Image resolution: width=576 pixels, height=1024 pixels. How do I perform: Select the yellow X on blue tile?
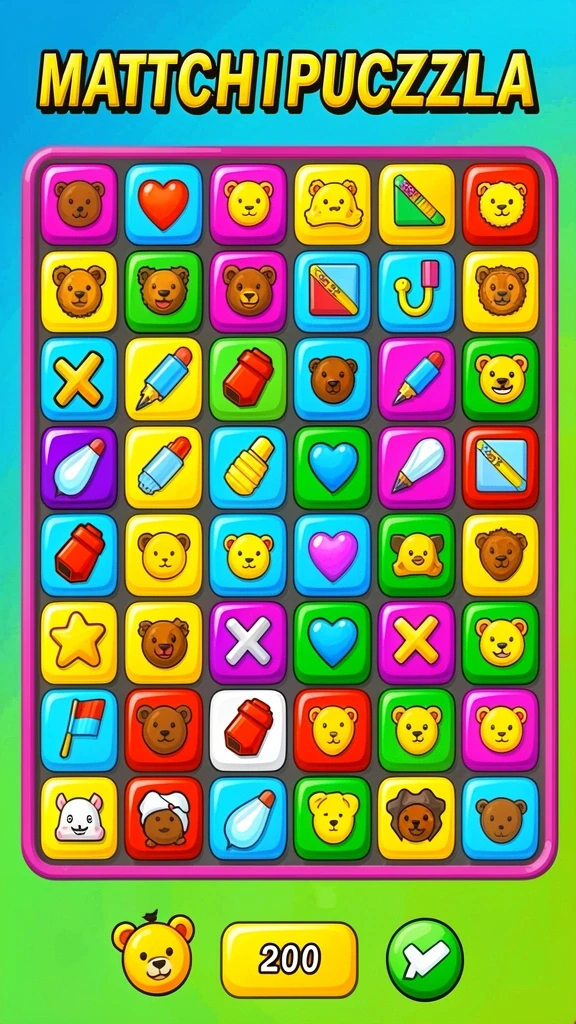tap(79, 379)
